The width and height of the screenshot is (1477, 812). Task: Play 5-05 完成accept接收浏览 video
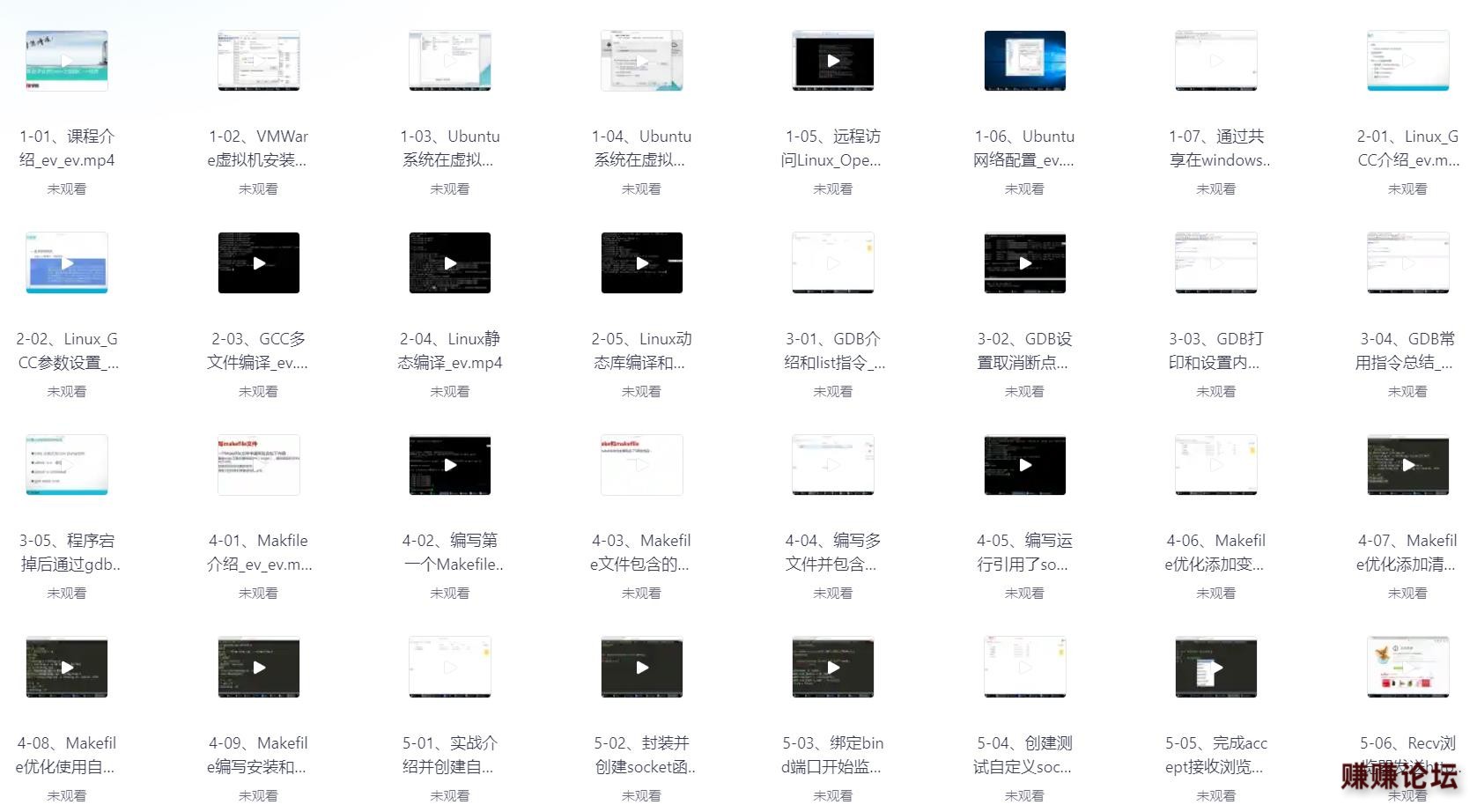[x=1216, y=668]
